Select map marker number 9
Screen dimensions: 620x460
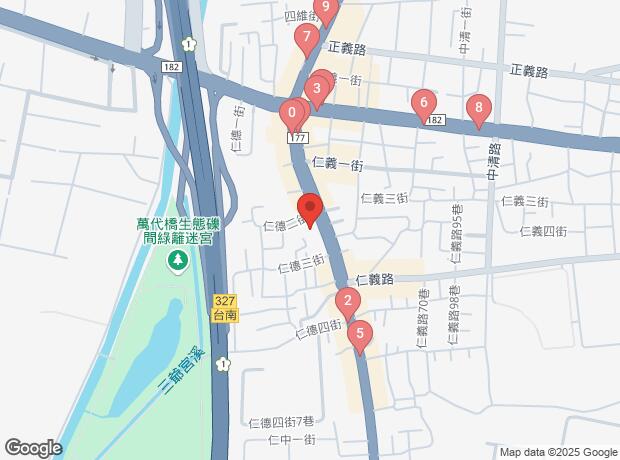(326, 9)
